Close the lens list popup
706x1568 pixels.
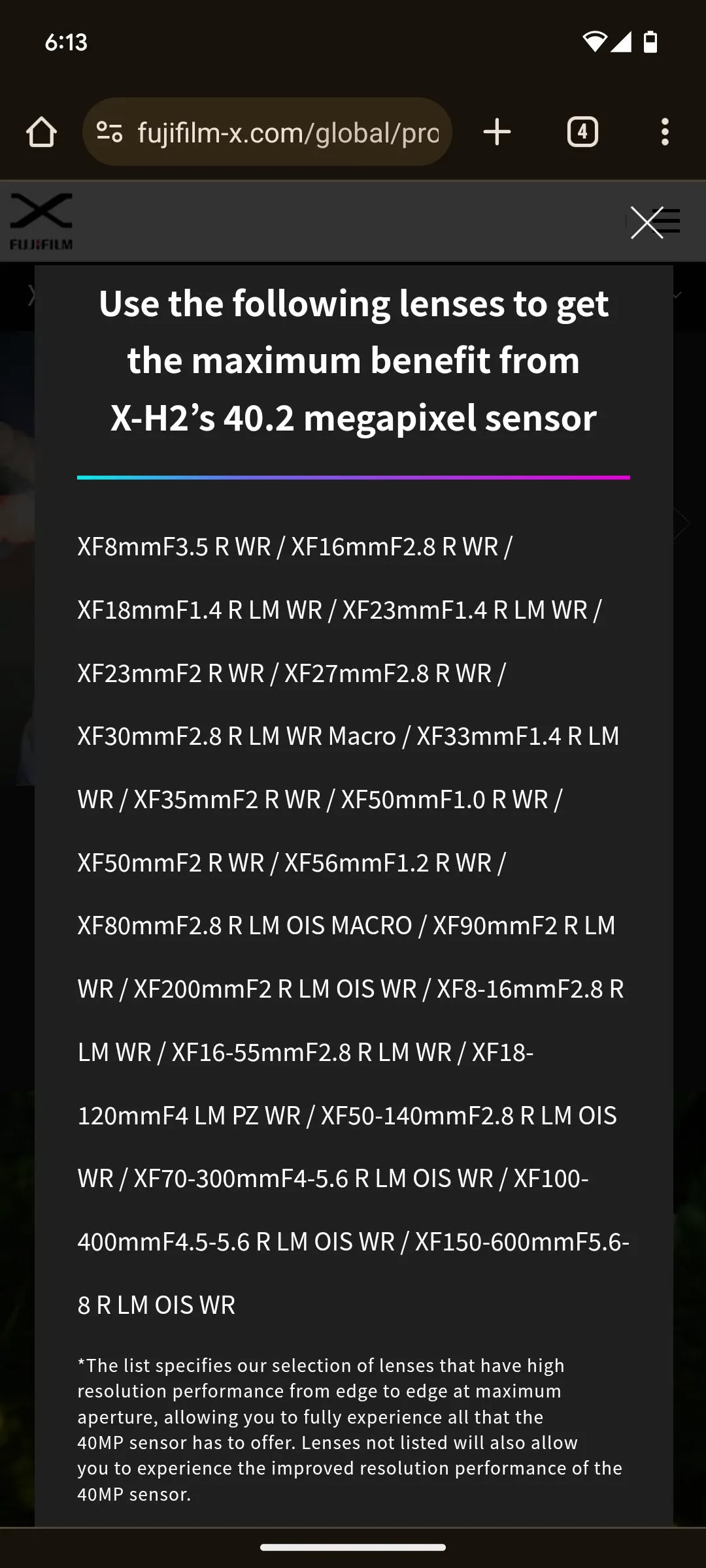[x=647, y=223]
